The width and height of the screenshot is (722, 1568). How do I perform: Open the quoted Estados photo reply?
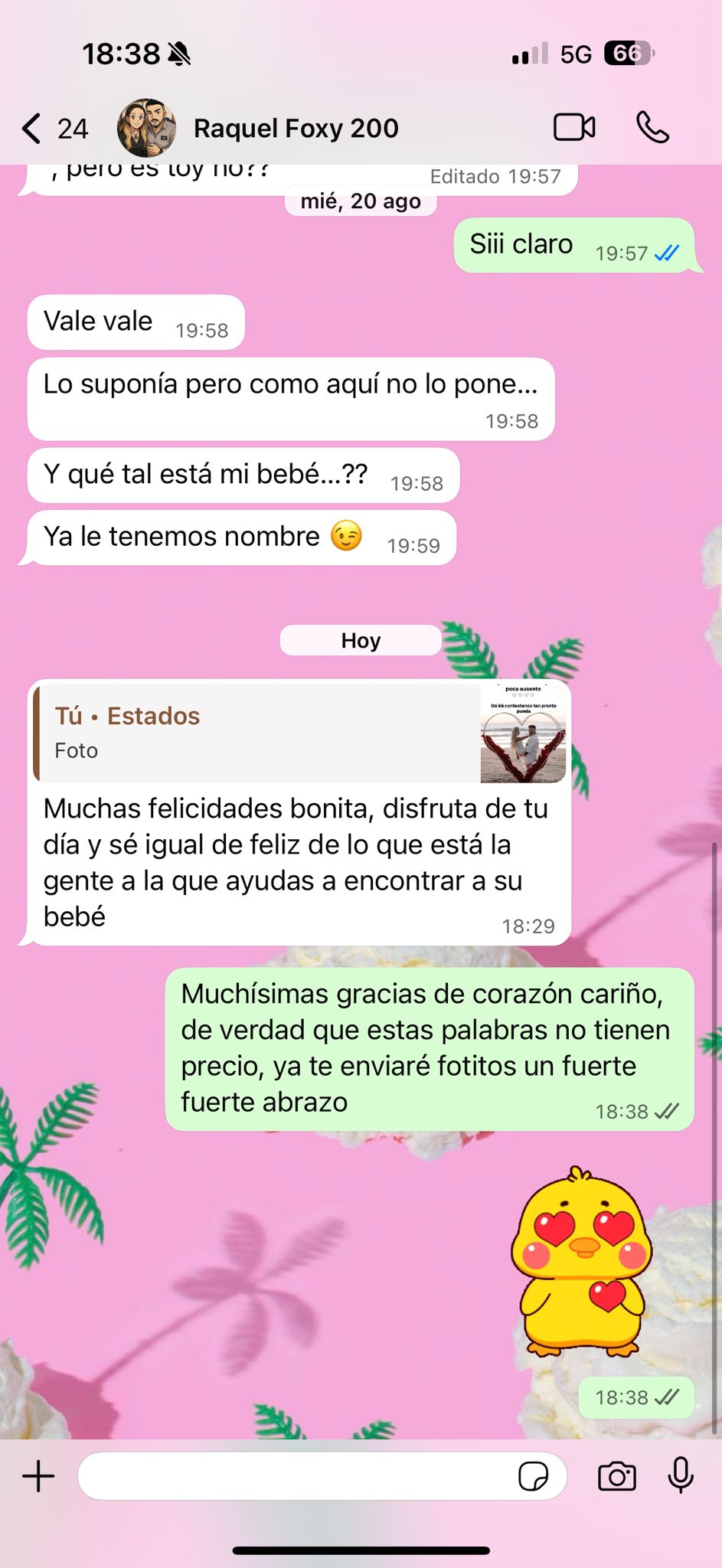point(300,733)
